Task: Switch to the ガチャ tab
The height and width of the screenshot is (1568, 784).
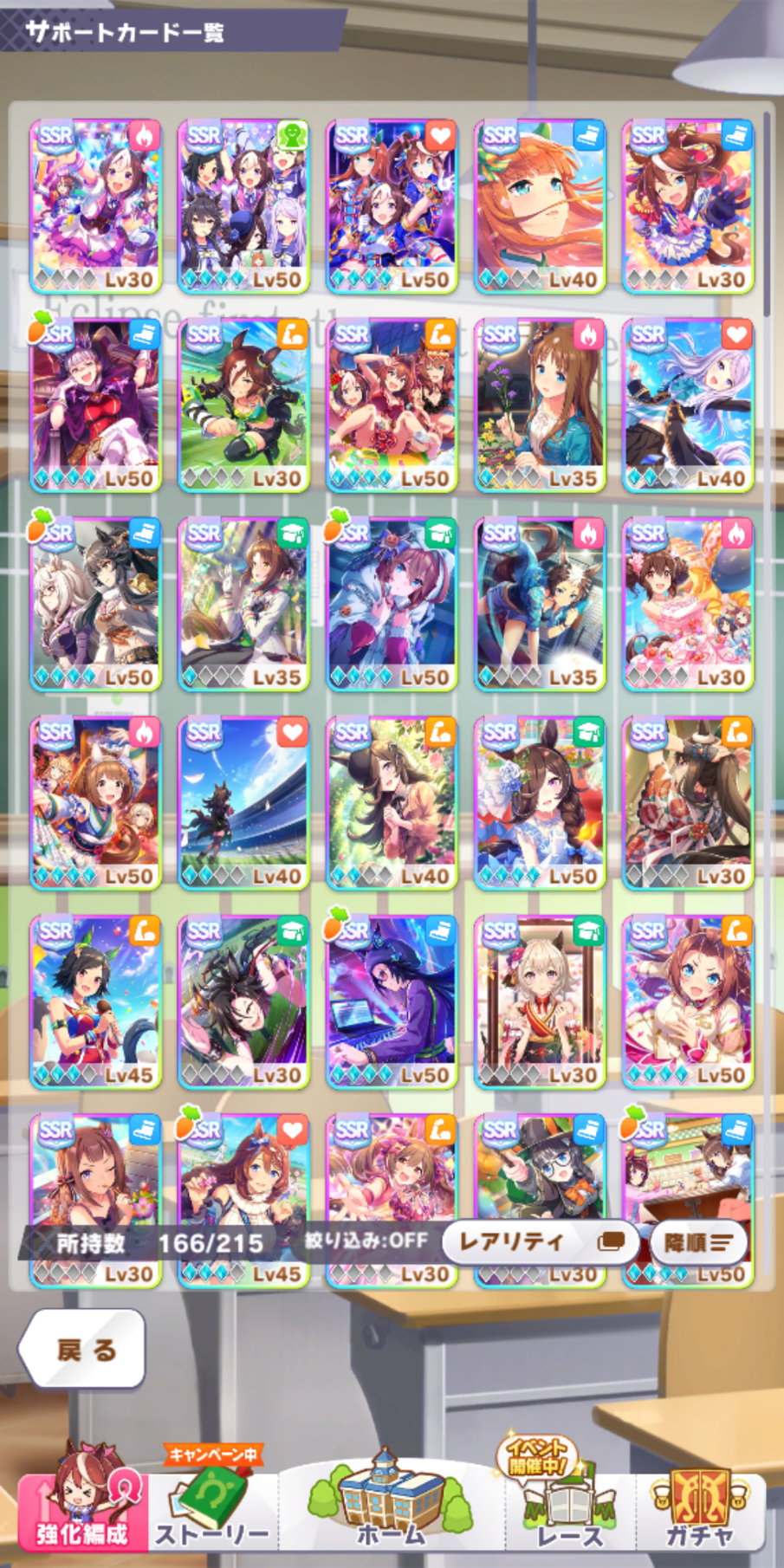Action: pyautogui.click(x=700, y=1507)
